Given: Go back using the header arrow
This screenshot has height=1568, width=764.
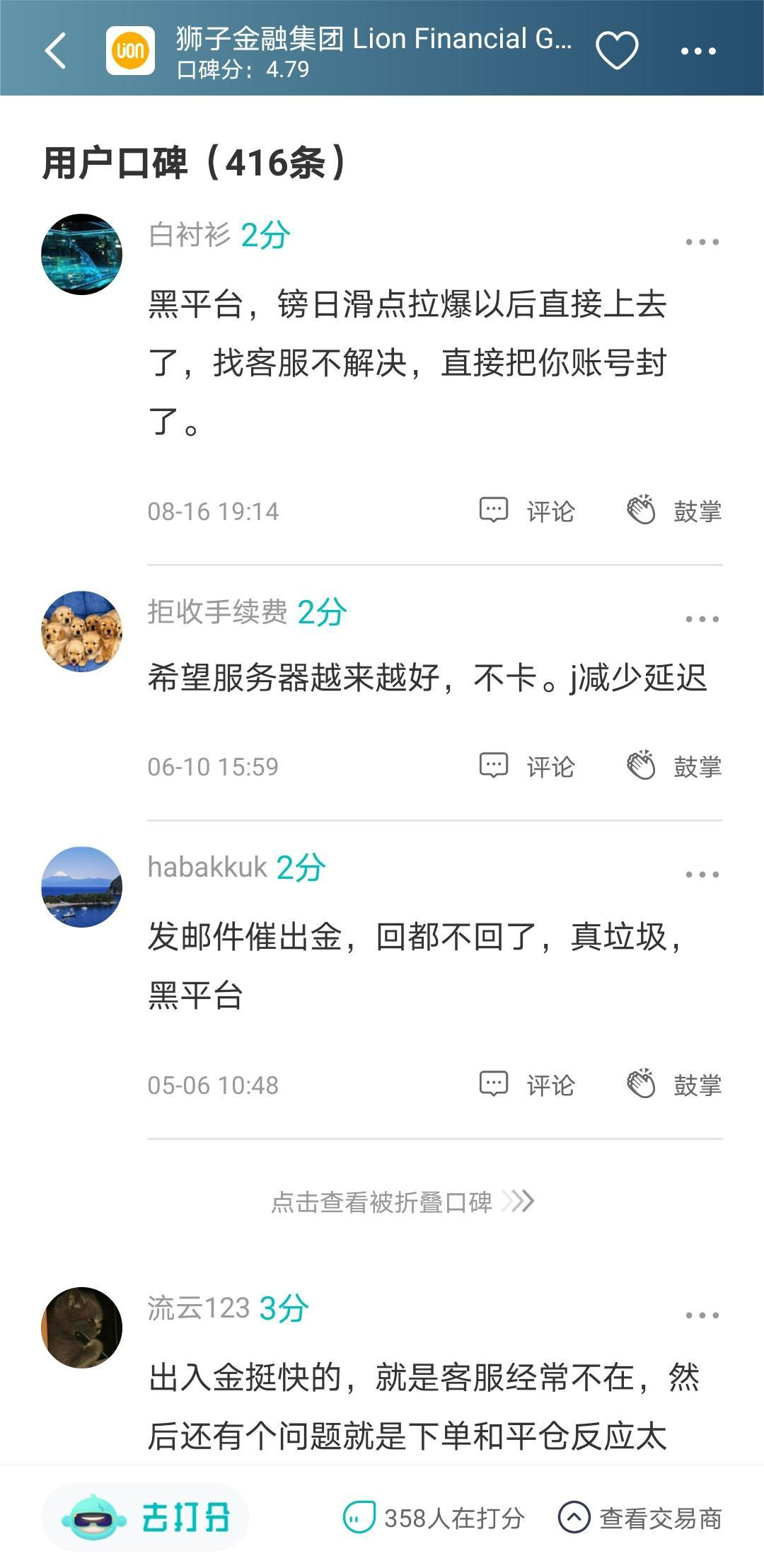Looking at the screenshot, I should tap(55, 51).
